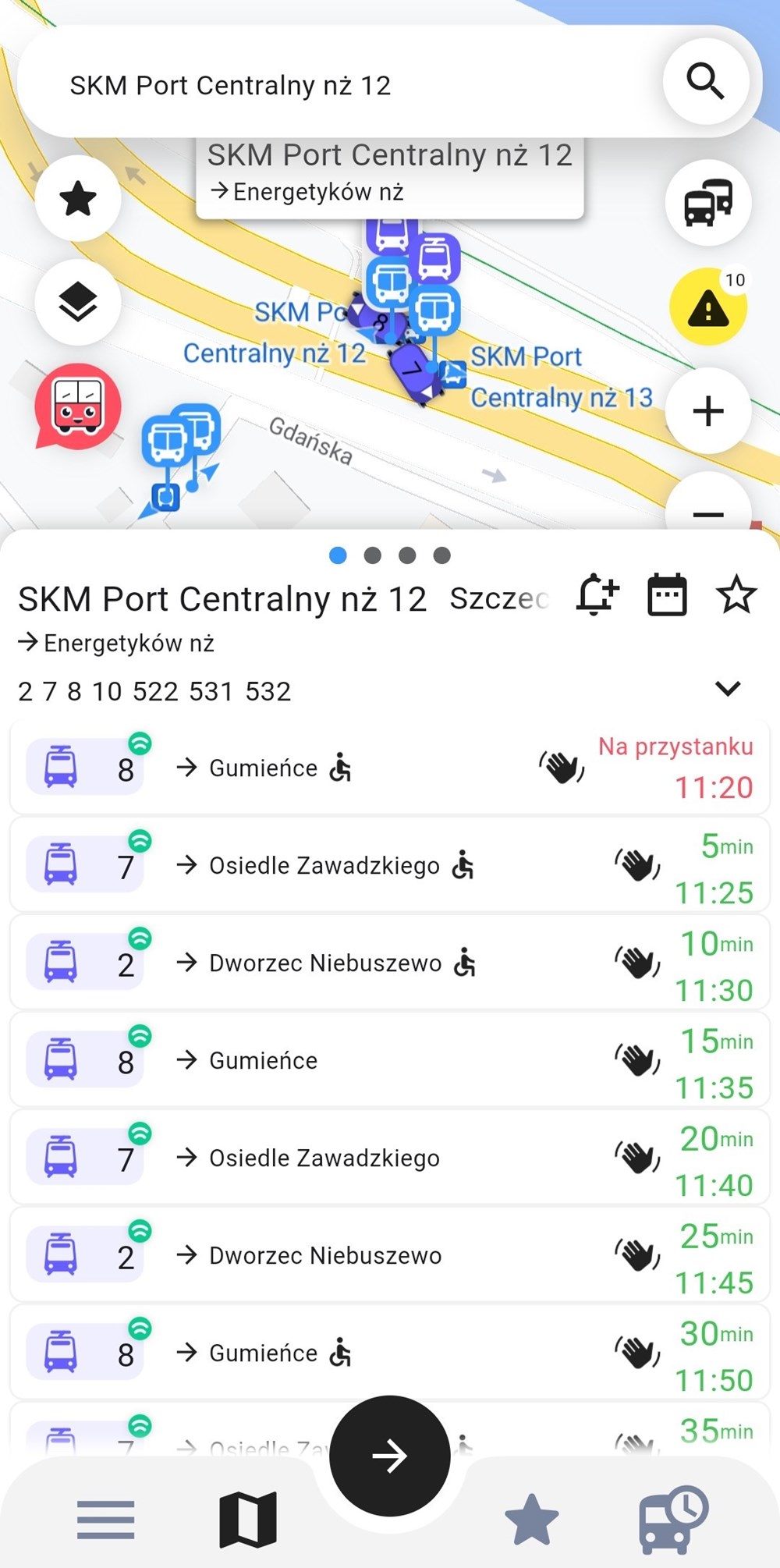Open the departures bus-clock tab
This screenshot has width=780, height=1568.
(x=672, y=1520)
